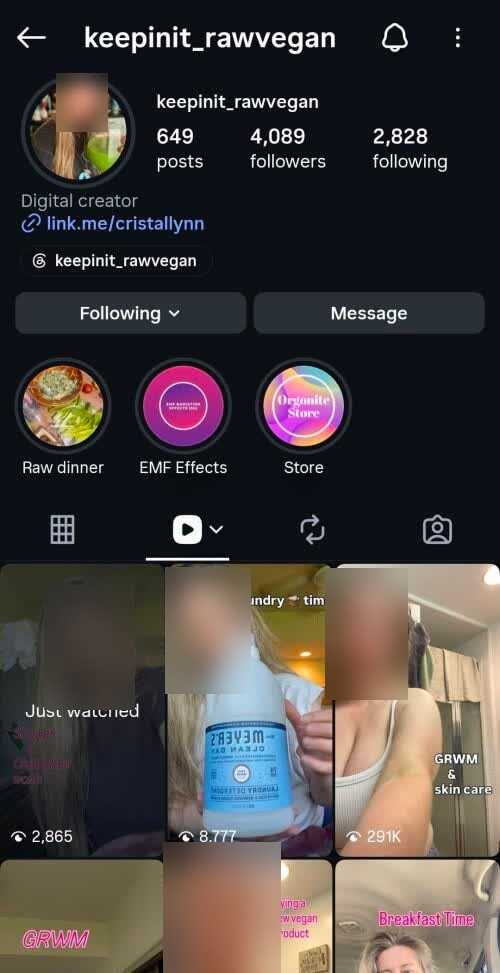Image resolution: width=500 pixels, height=973 pixels.
Task: Expand the Following dropdown button
Action: [x=131, y=313]
